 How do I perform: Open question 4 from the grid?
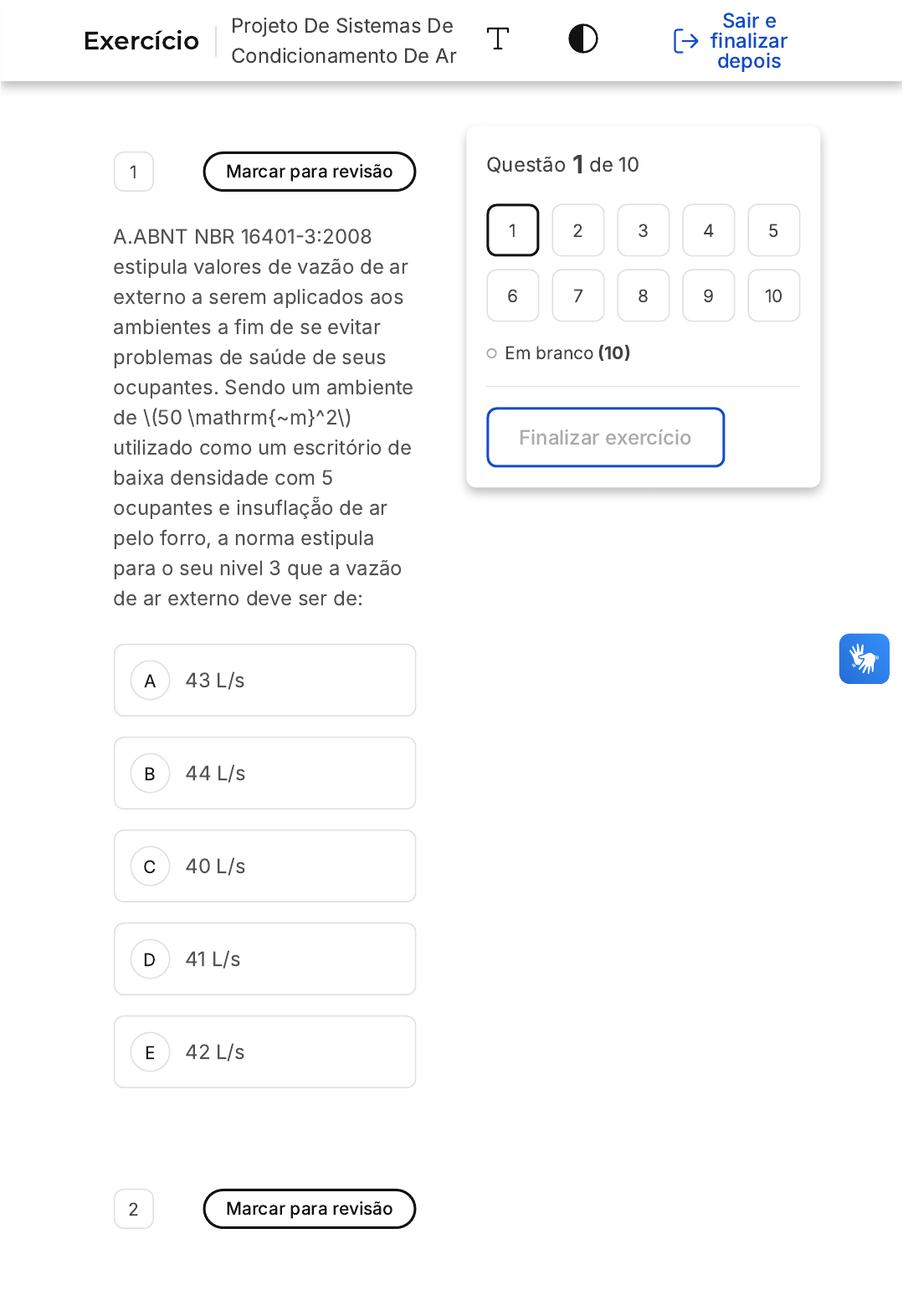(708, 230)
